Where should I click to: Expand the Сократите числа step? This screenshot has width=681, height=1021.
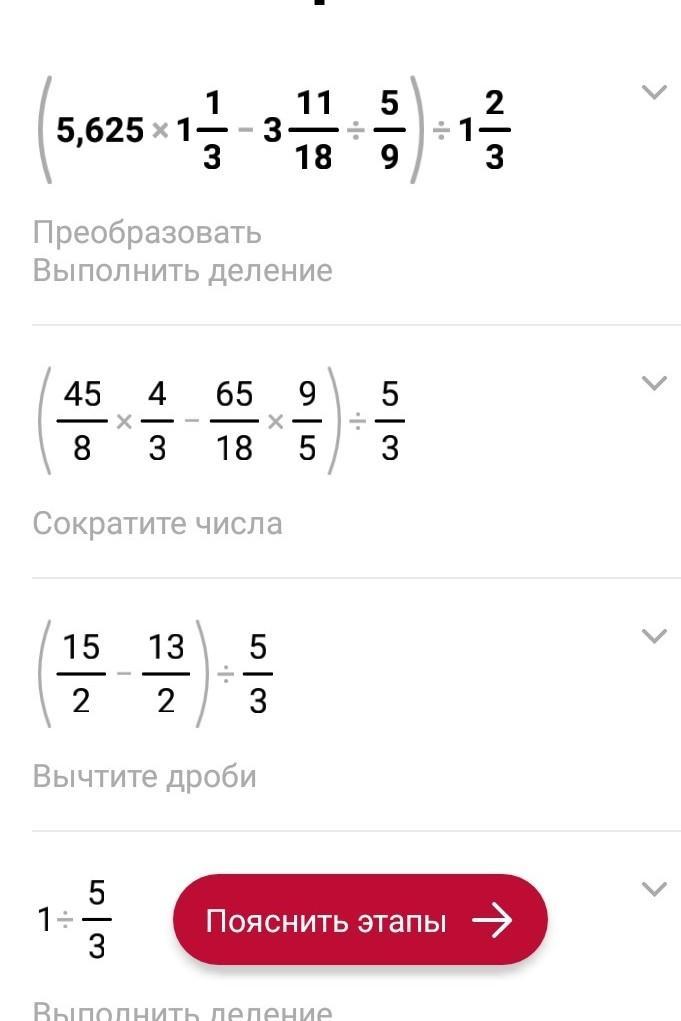click(x=653, y=383)
